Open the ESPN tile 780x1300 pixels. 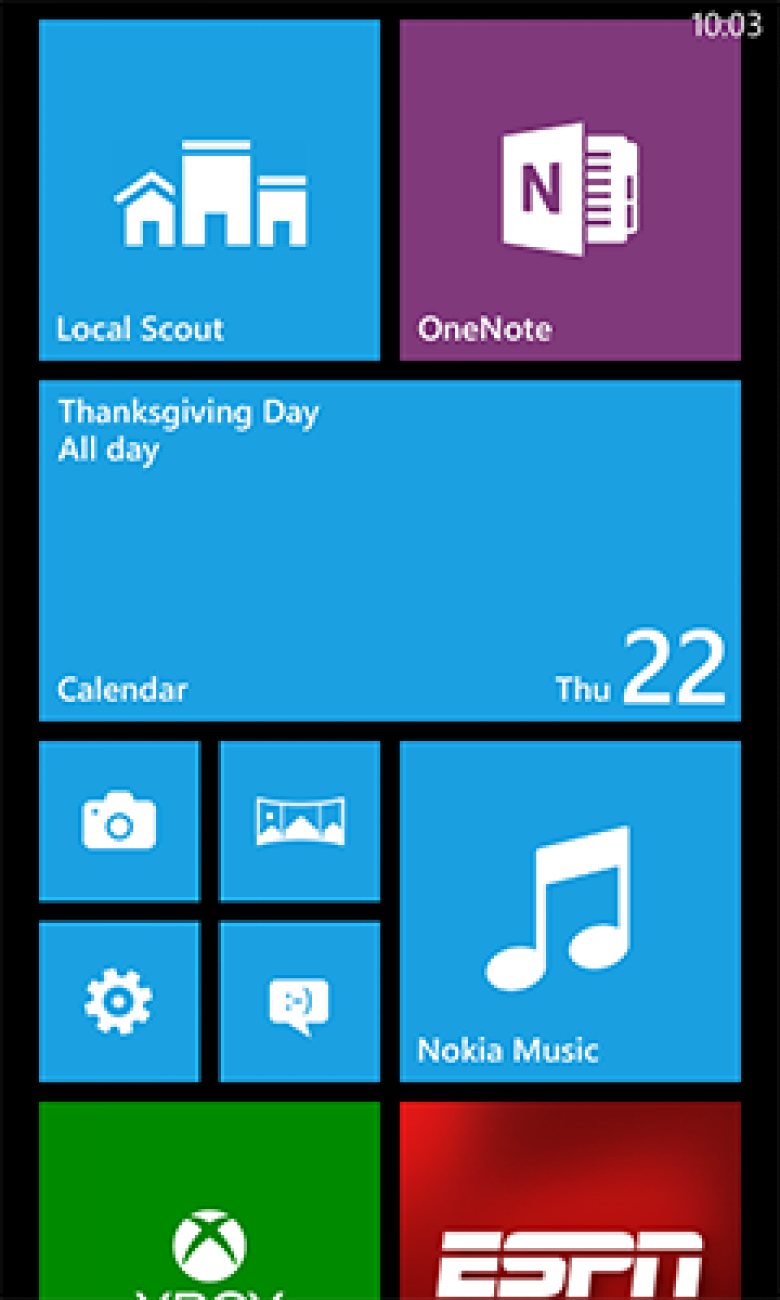point(570,1201)
